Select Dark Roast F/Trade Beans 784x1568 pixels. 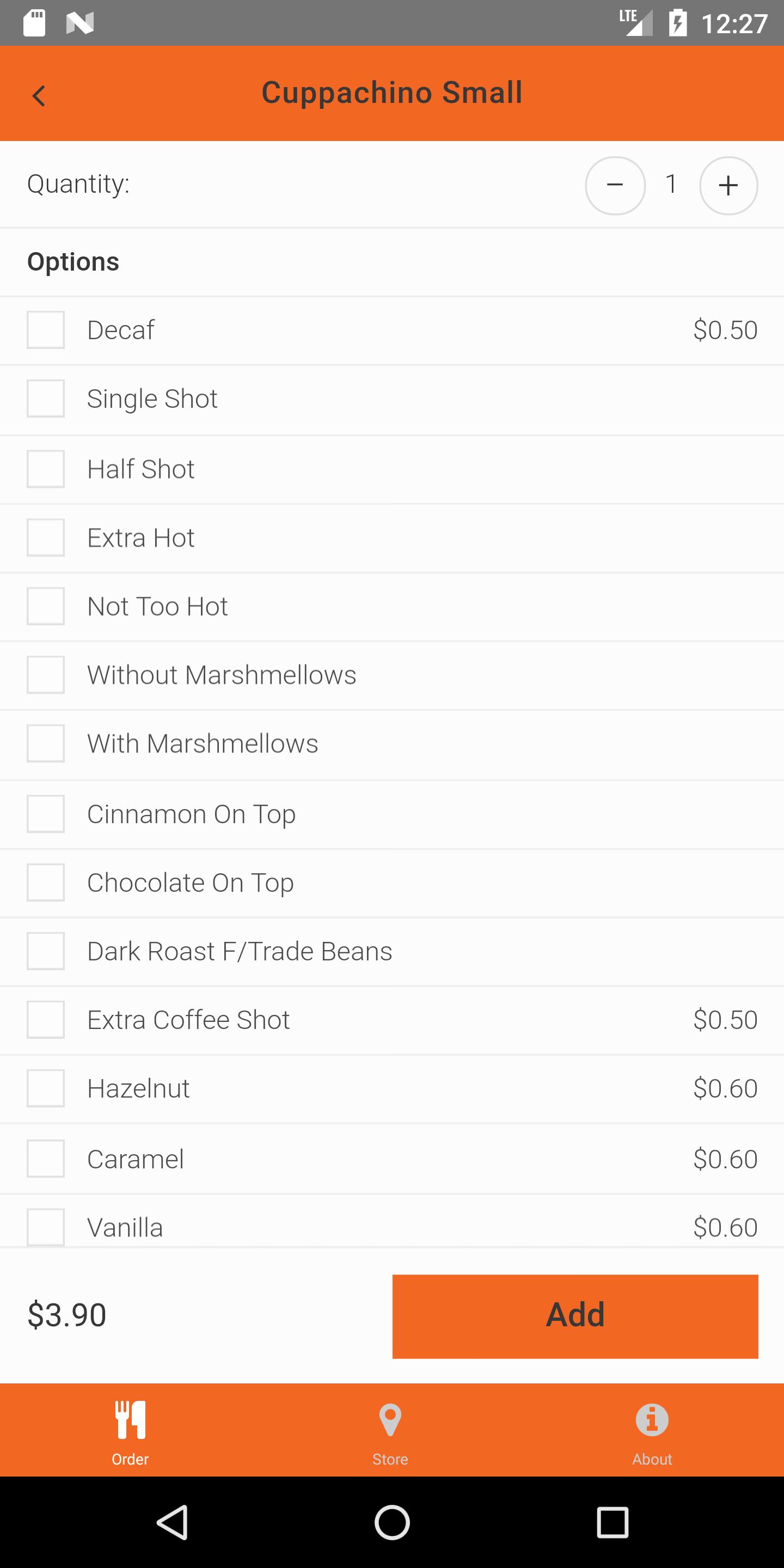click(x=46, y=951)
